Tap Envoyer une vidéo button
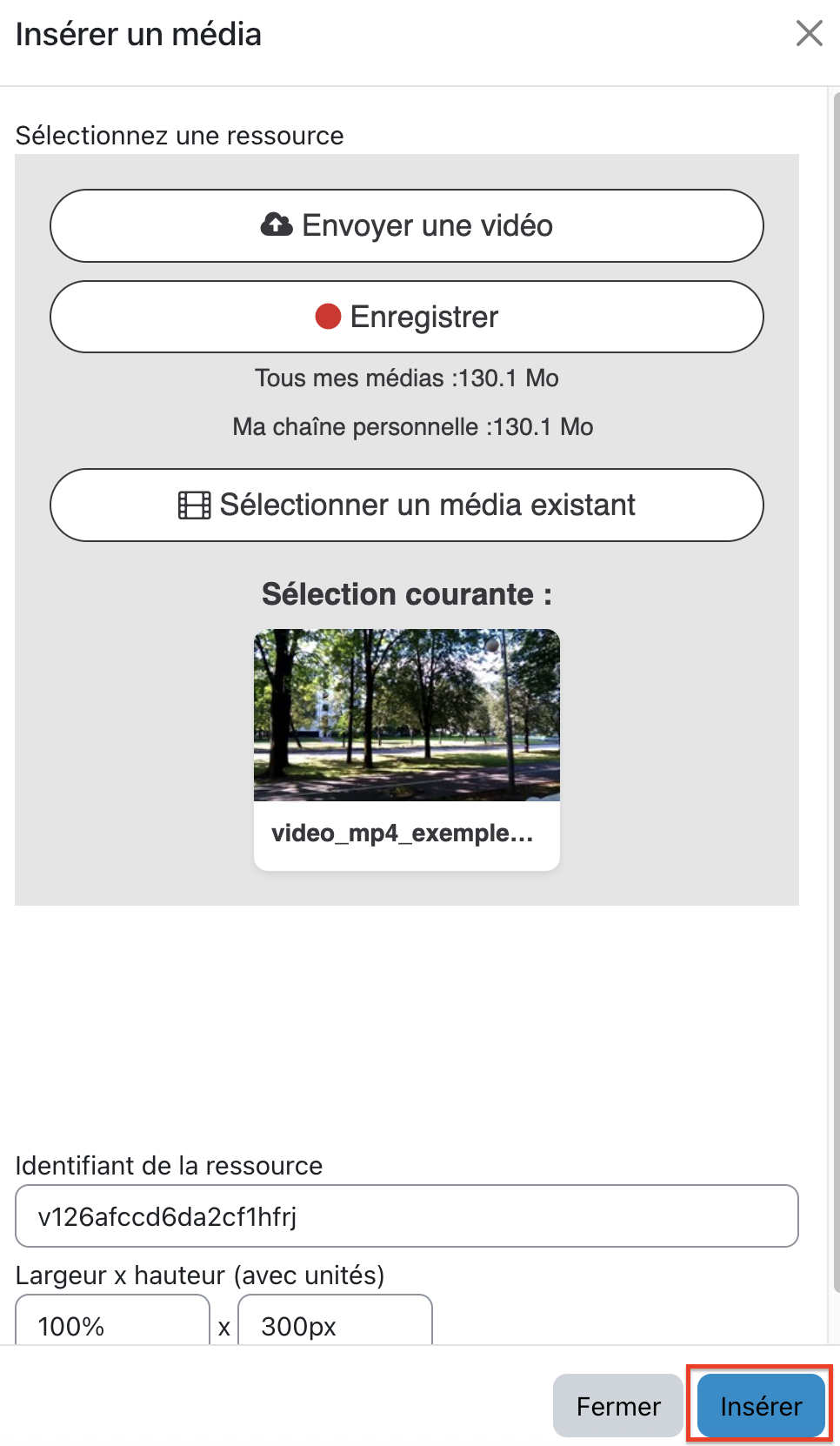840x1446 pixels. (407, 226)
